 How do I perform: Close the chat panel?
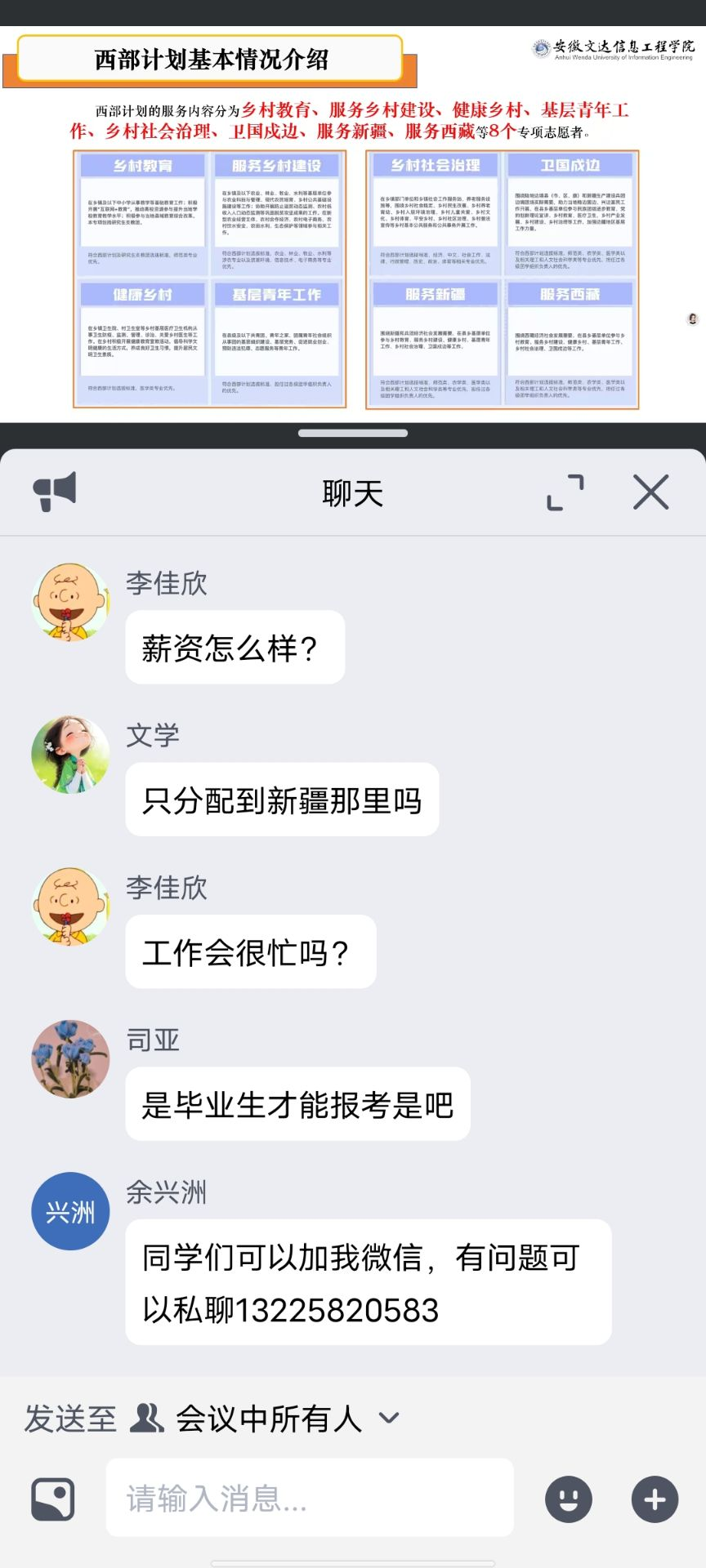coord(650,492)
